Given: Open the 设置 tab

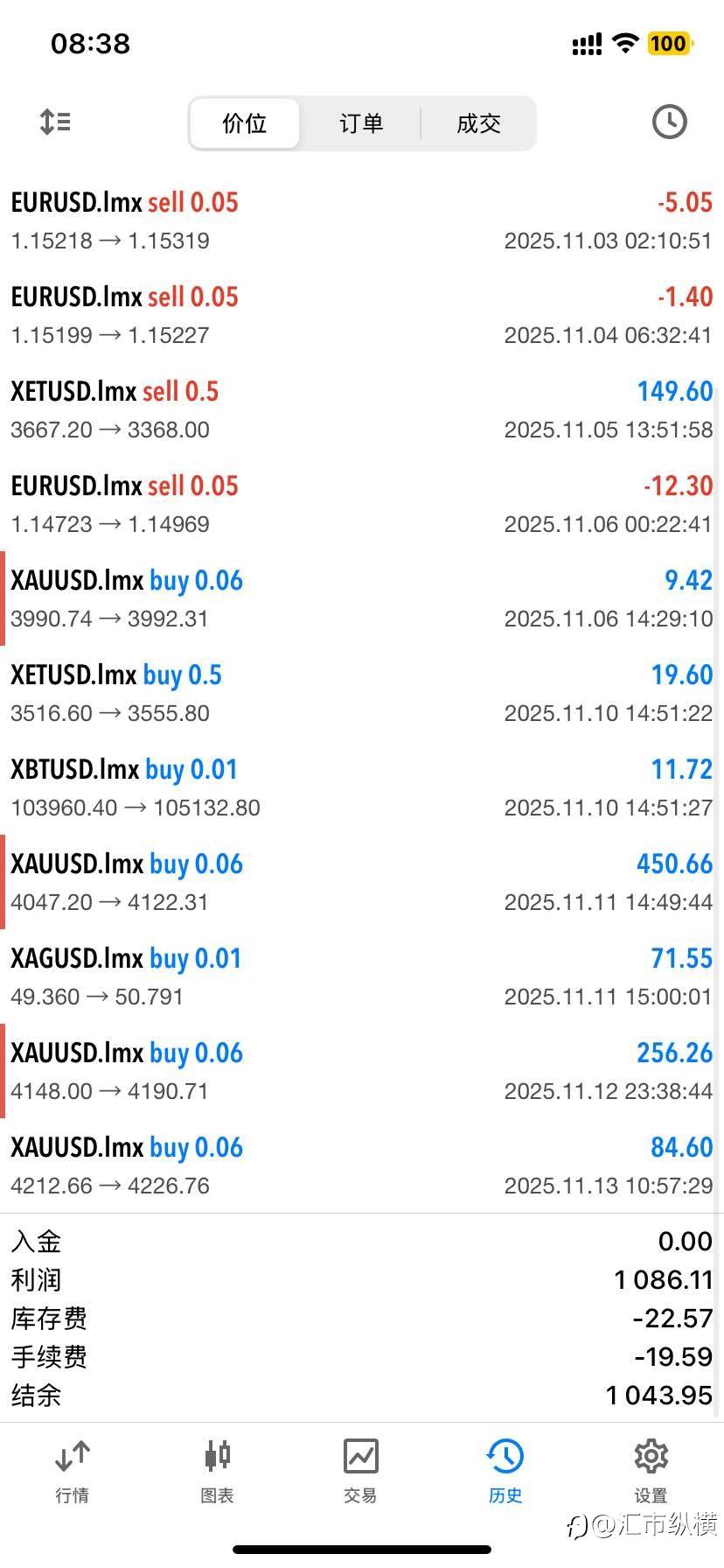Looking at the screenshot, I should tap(651, 1472).
